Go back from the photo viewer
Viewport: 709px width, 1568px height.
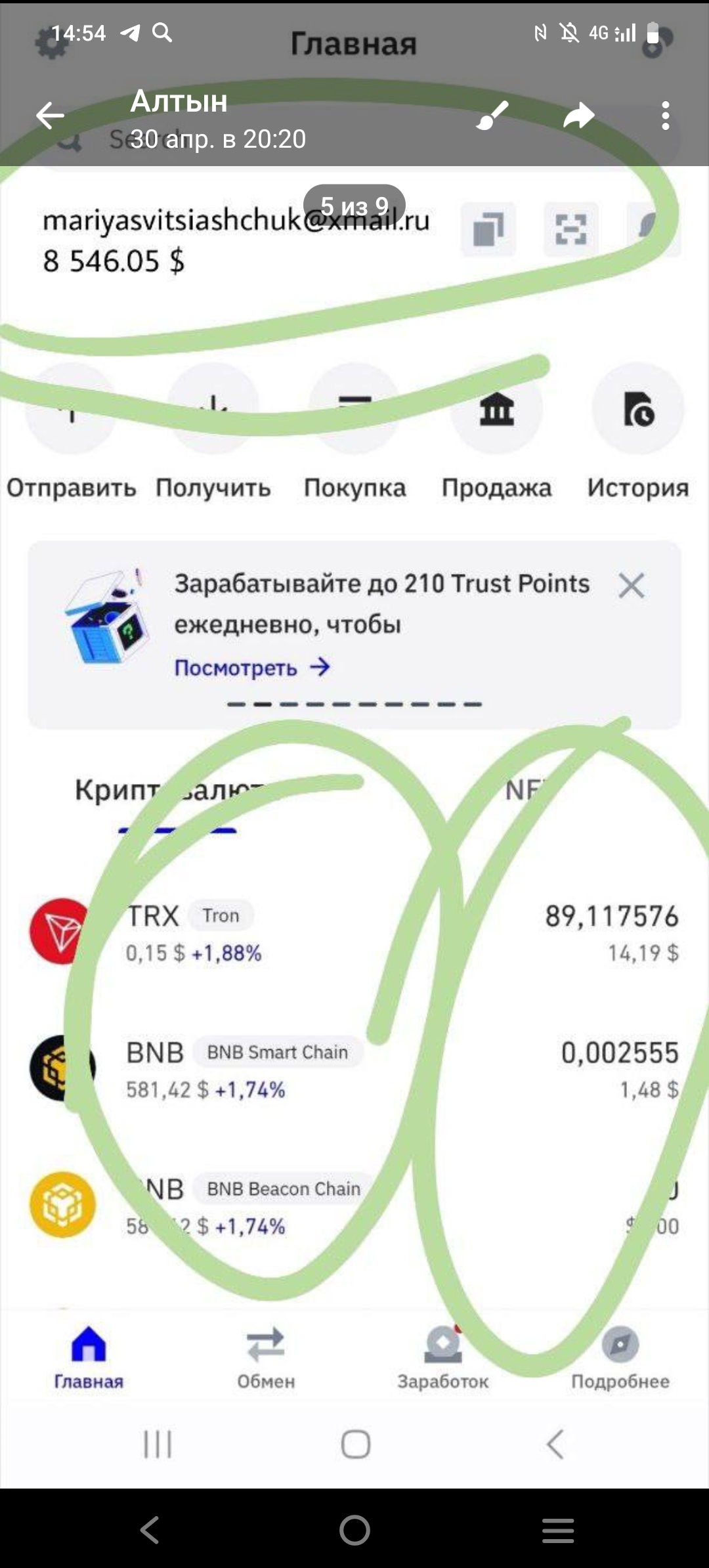click(50, 116)
